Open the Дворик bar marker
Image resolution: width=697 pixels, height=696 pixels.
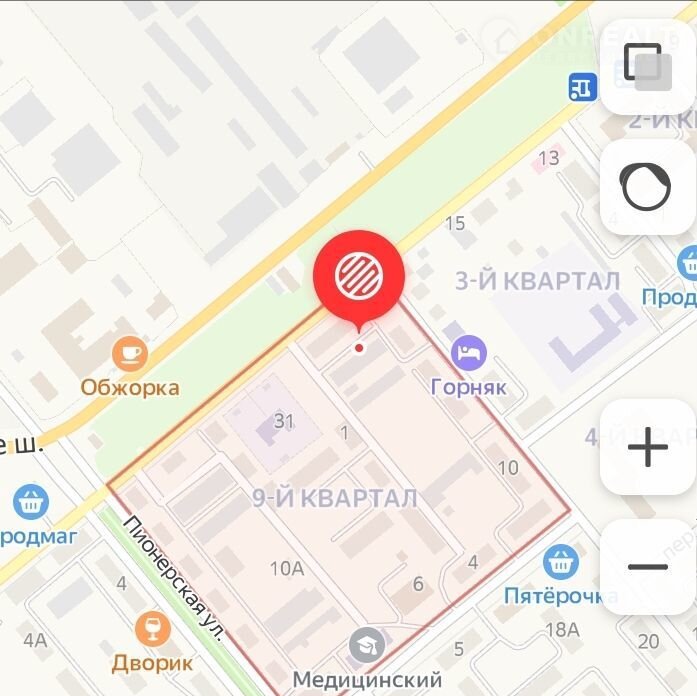[x=152, y=629]
